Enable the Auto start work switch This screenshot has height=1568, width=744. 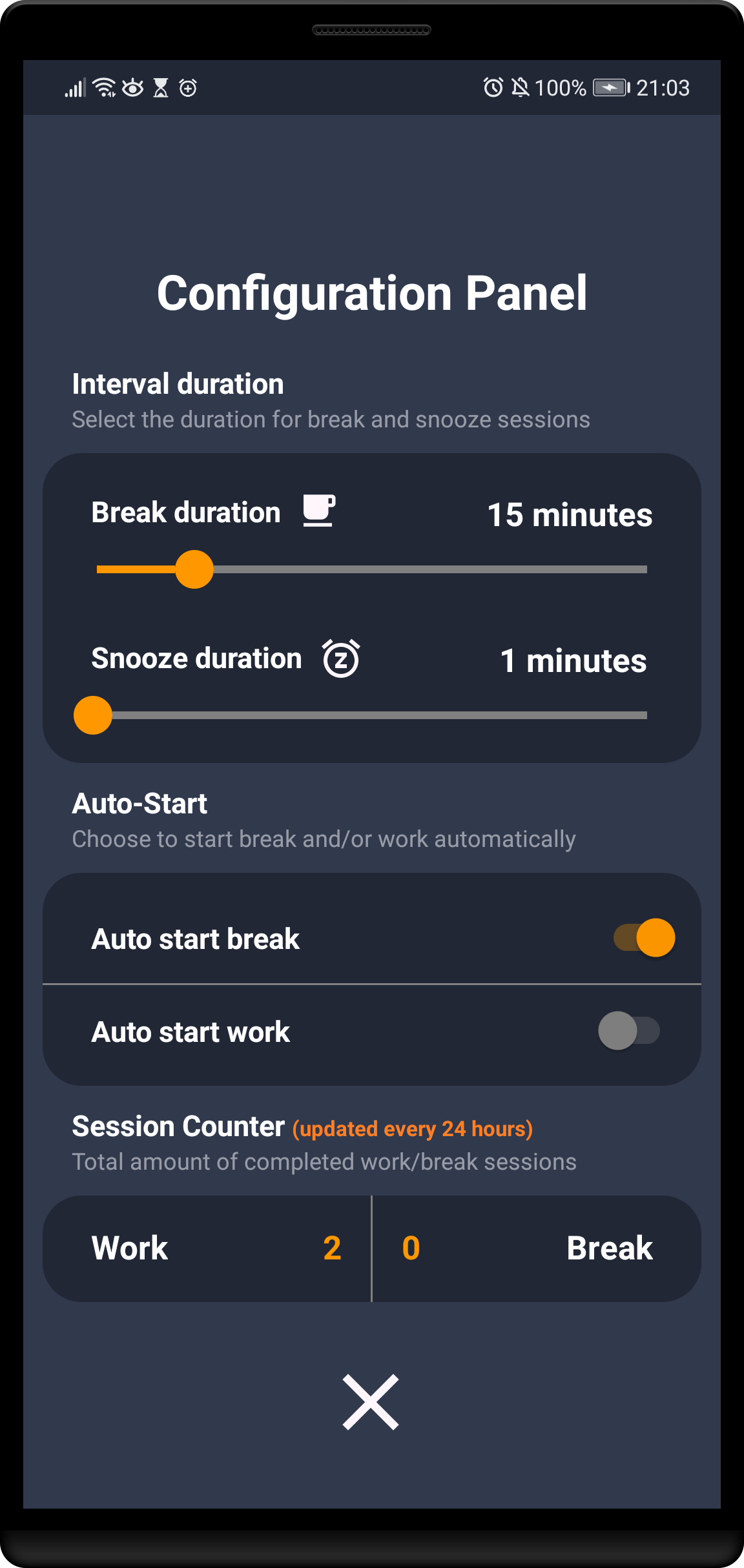[x=628, y=1031]
